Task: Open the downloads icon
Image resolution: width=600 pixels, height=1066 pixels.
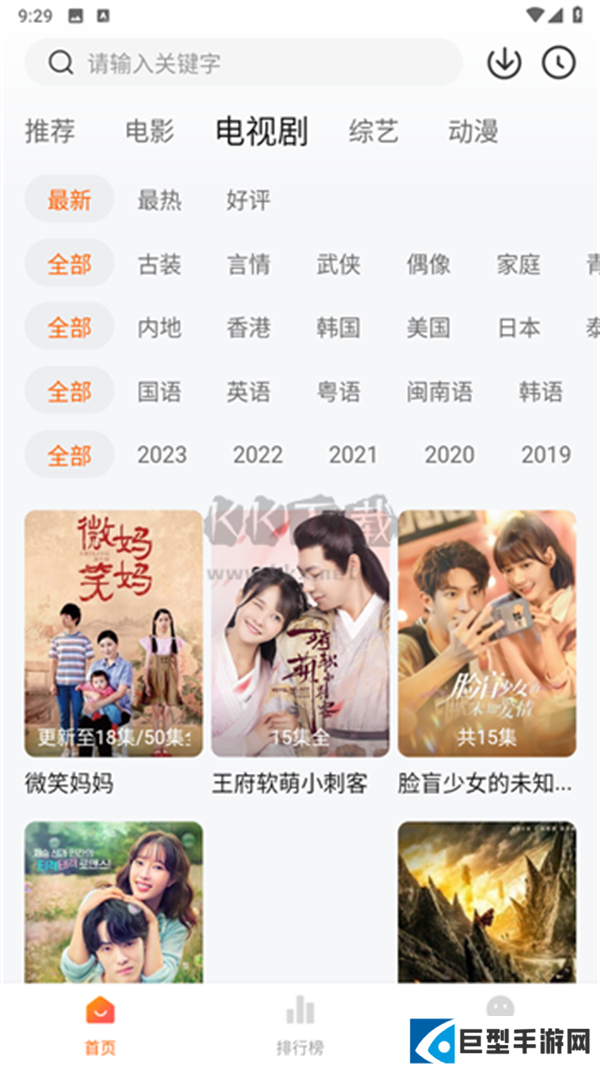Action: (x=504, y=63)
